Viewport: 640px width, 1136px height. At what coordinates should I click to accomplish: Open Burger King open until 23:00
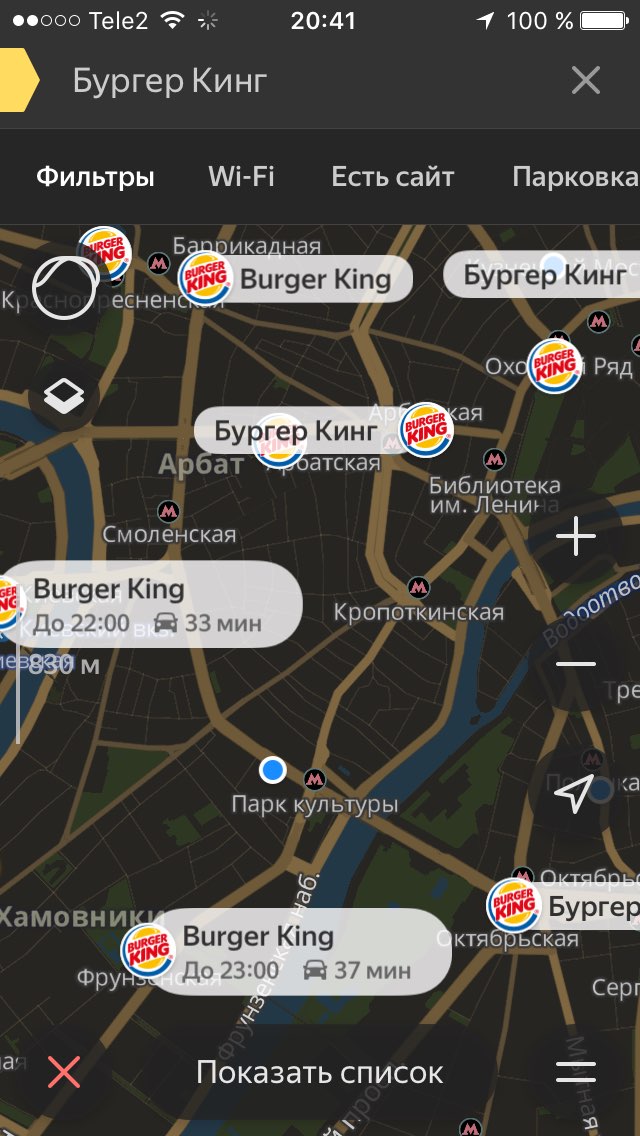point(286,951)
